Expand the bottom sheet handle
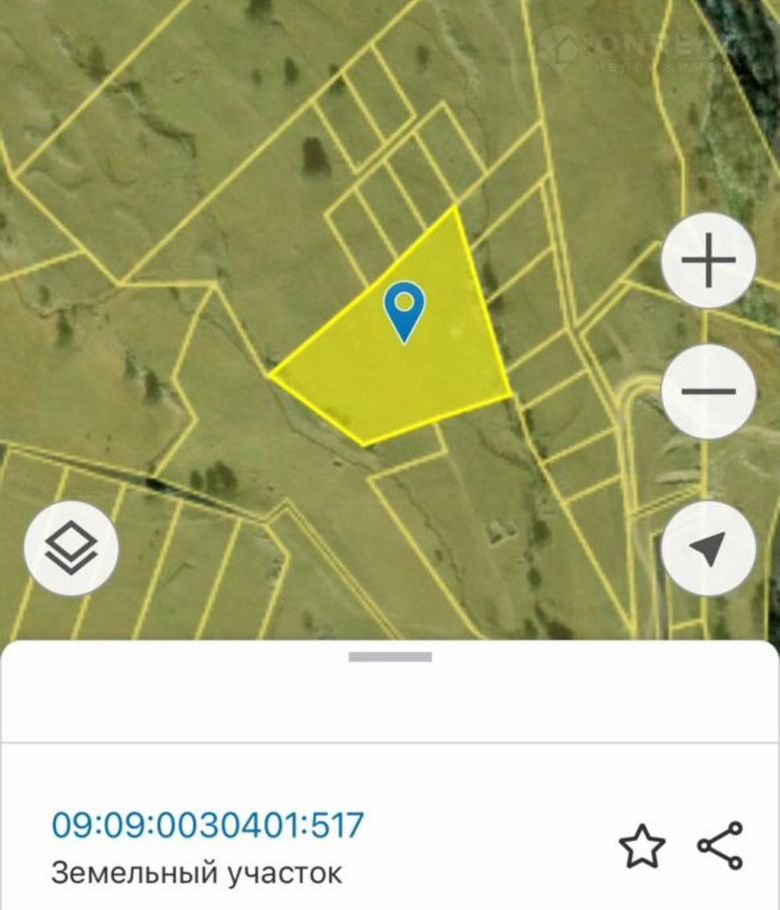This screenshot has height=910, width=780. point(390,657)
